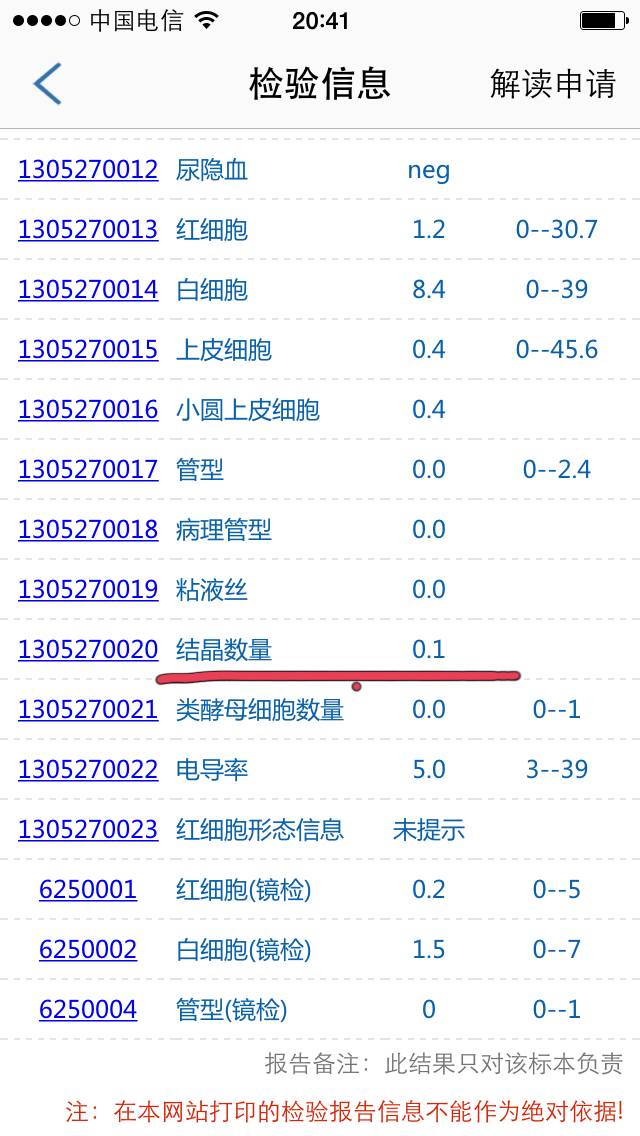Tap link 1305270021 for 类酵母细胞数量
The image size is (640, 1136).
(x=88, y=710)
